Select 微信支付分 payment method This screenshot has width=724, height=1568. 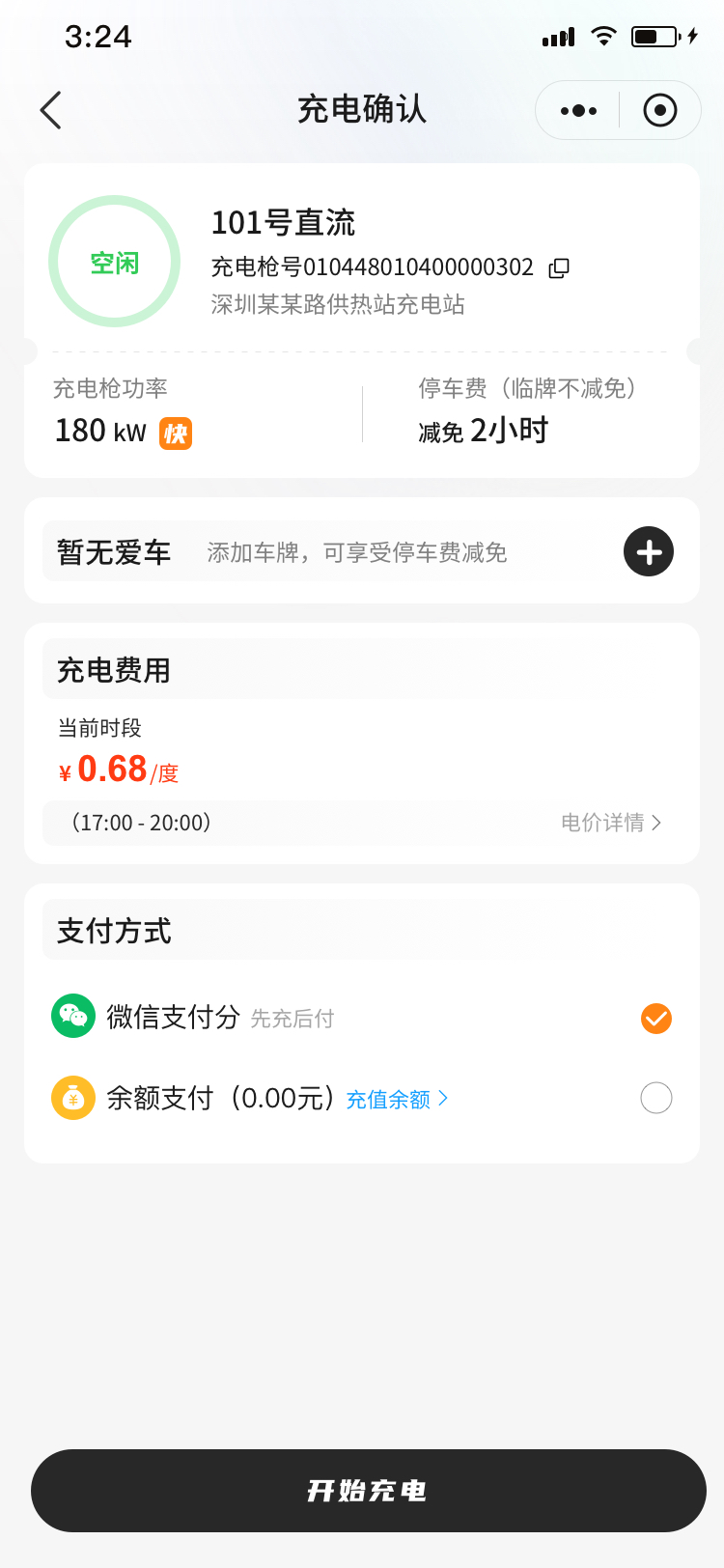click(x=175, y=1018)
